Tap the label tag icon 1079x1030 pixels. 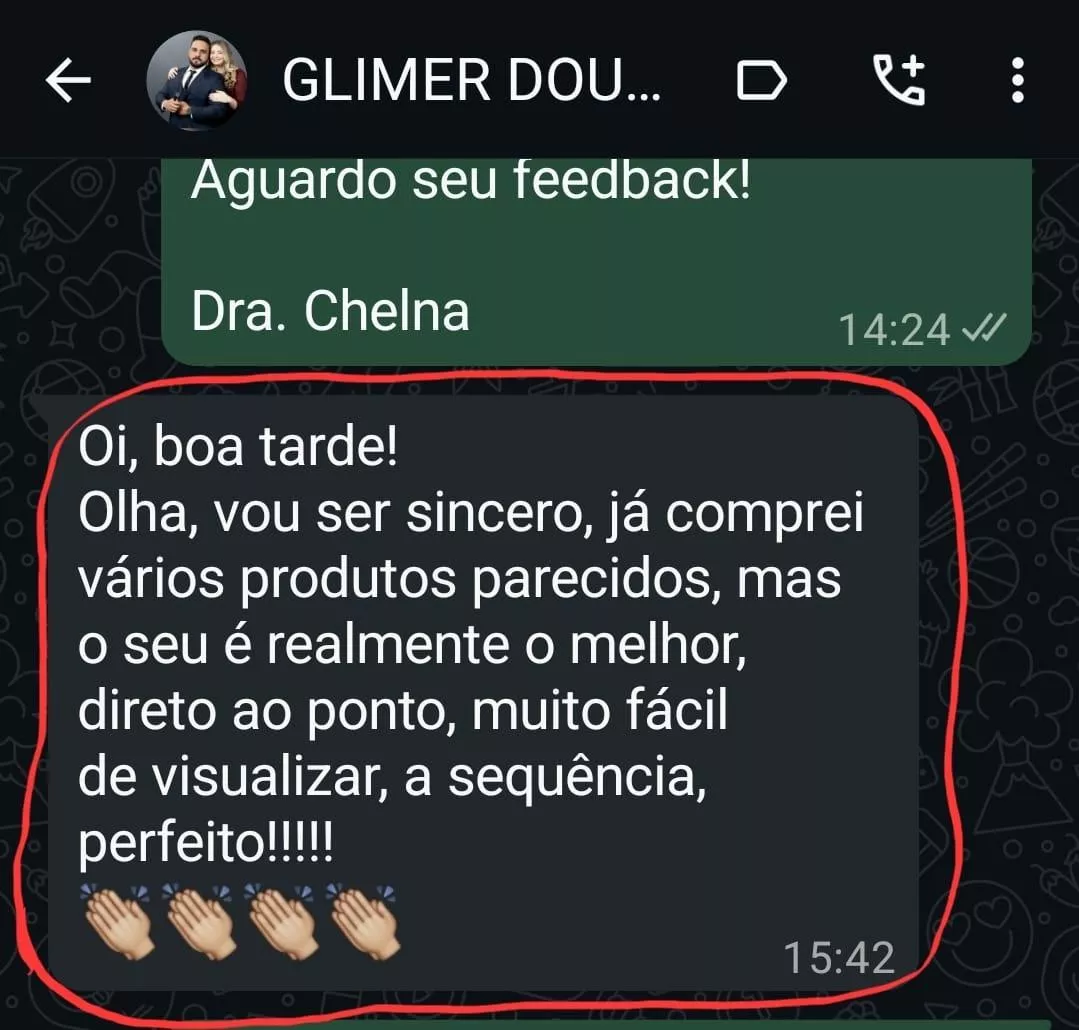pyautogui.click(x=762, y=82)
